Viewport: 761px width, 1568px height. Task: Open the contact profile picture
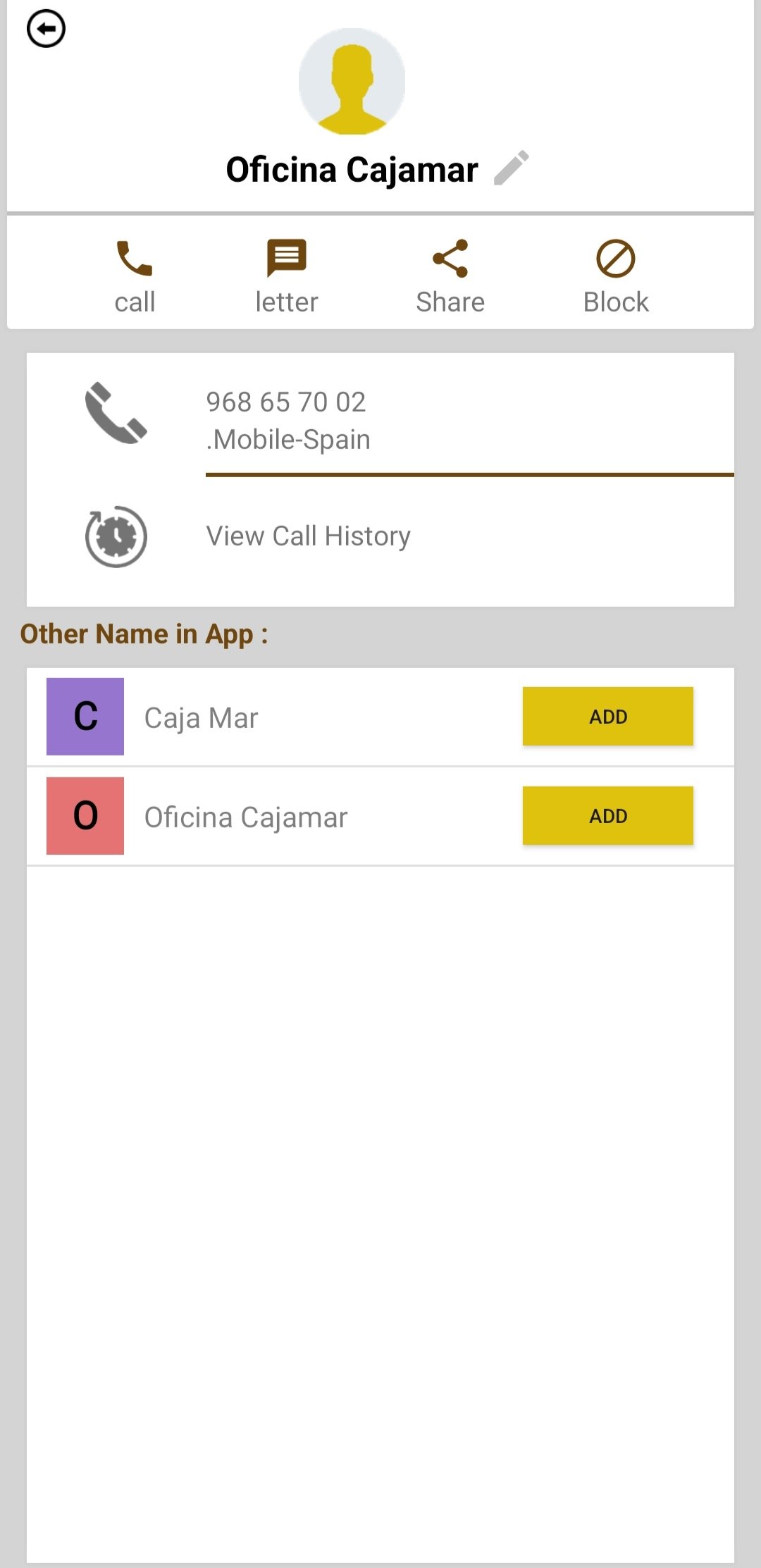352,82
